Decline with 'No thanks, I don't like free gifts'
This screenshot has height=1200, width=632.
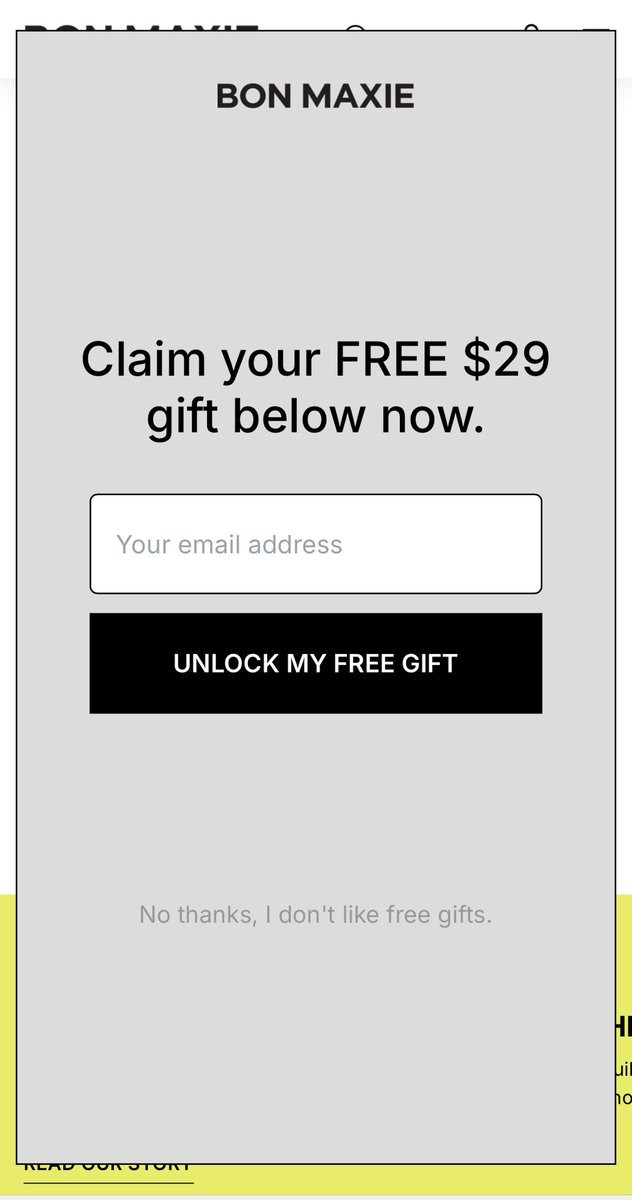[315, 914]
